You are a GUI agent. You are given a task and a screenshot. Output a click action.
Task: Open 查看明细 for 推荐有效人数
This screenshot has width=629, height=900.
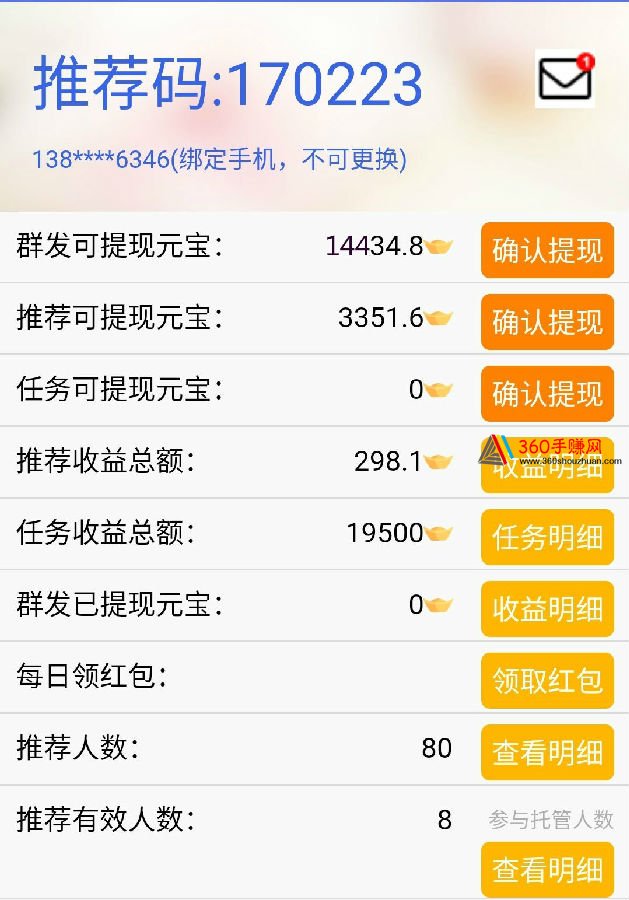point(547,869)
